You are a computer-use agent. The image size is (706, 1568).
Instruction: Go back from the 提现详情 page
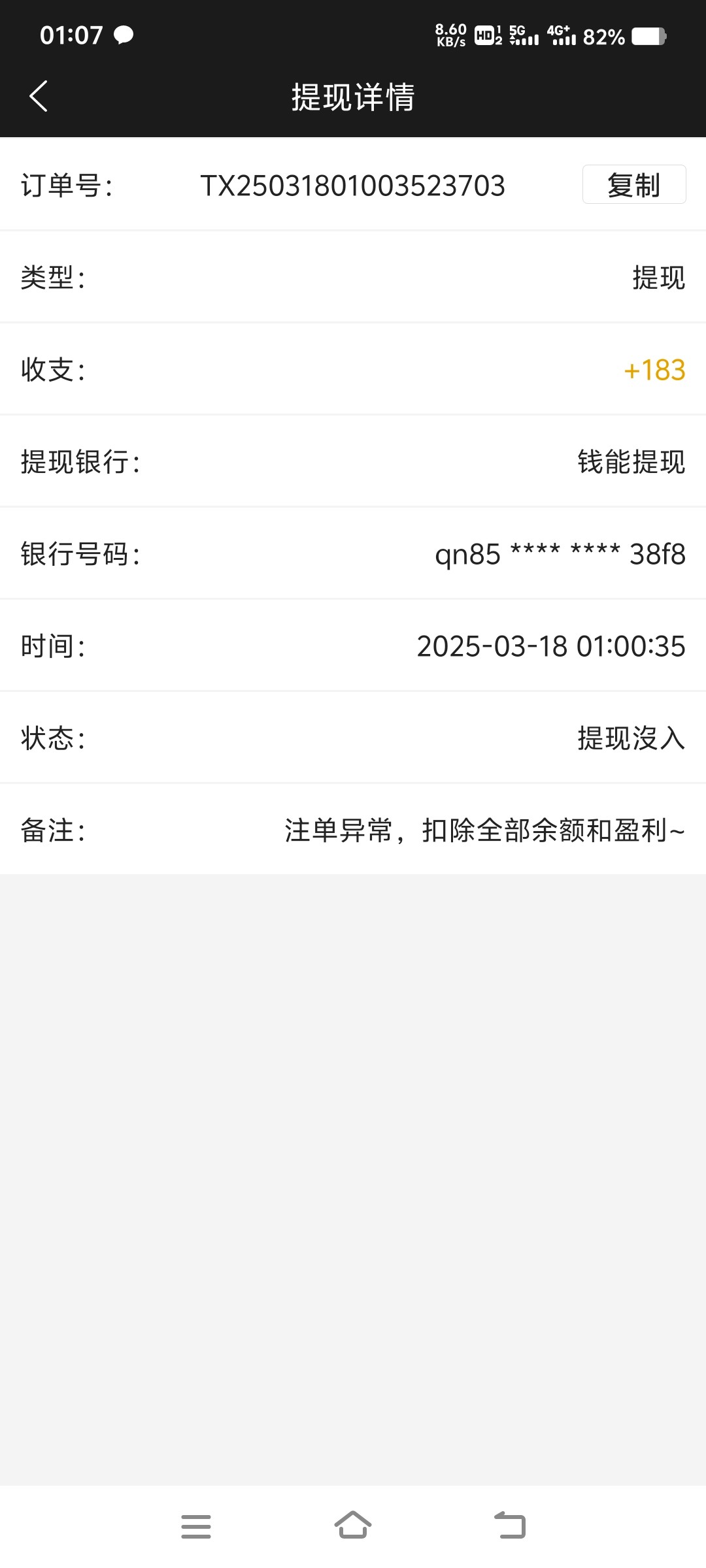click(x=39, y=97)
